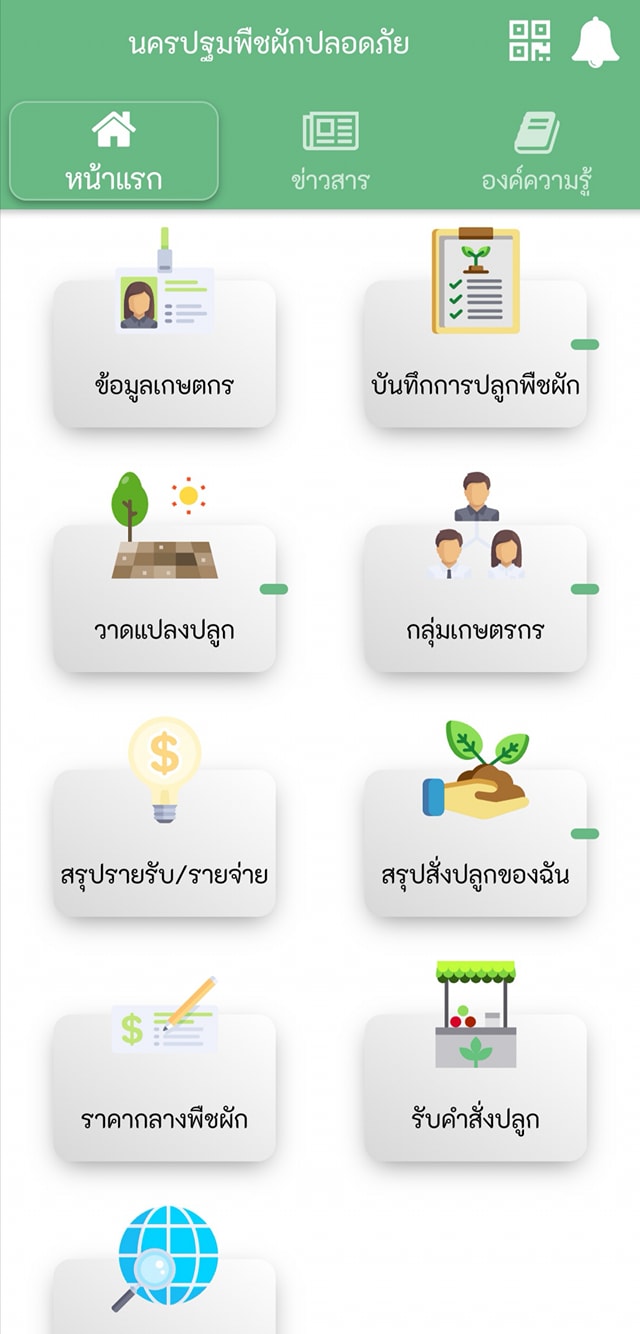Switch to the ข่าวสาร tab
640x1334 pixels.
(x=330, y=151)
